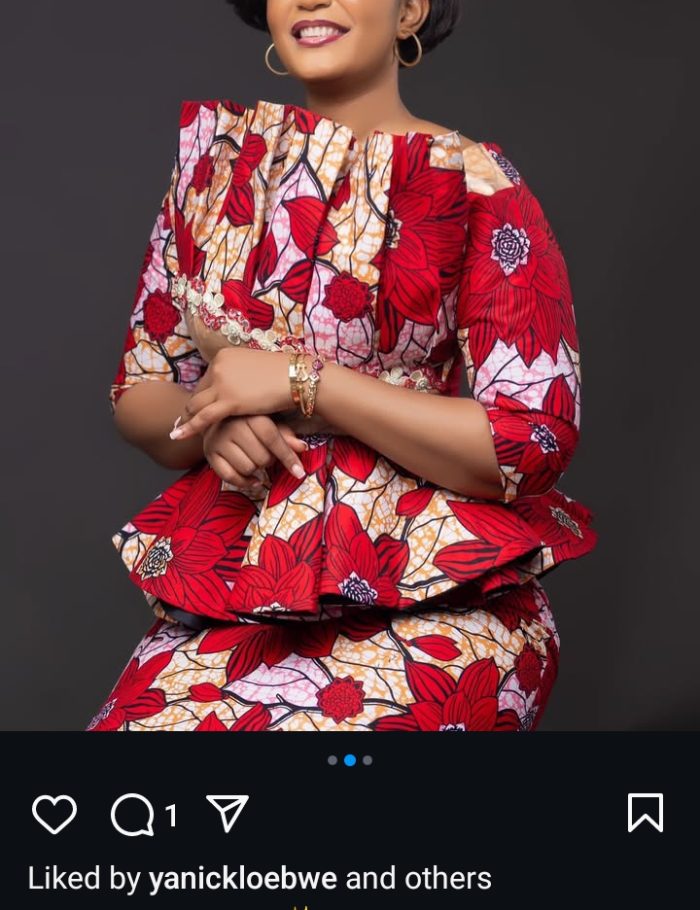Screen dimensions: 700x910
Task: Open the comments on this post
Action: click(x=133, y=815)
